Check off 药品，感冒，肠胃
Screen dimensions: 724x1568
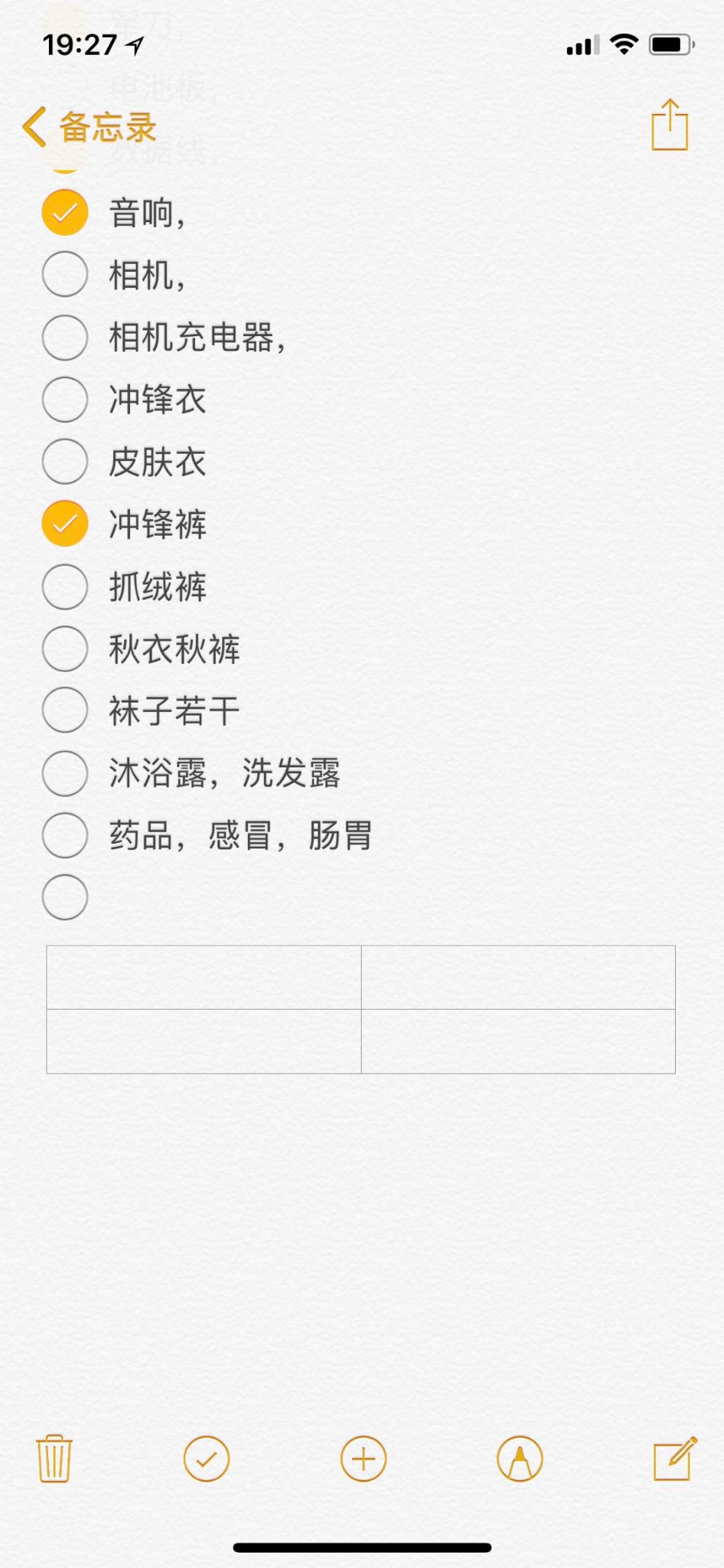[x=65, y=835]
